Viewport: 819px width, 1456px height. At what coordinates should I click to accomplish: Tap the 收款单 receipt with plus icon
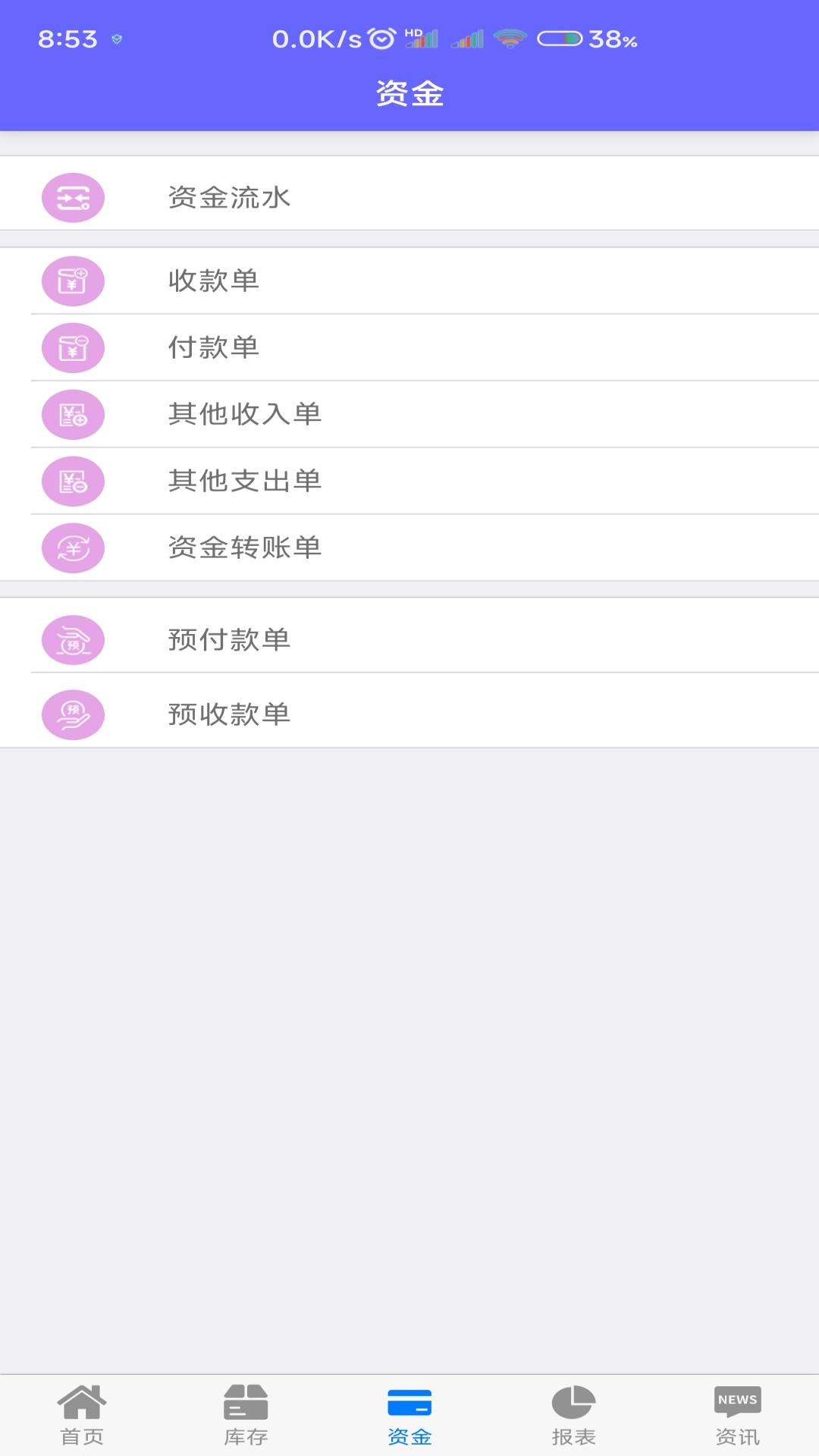73,281
